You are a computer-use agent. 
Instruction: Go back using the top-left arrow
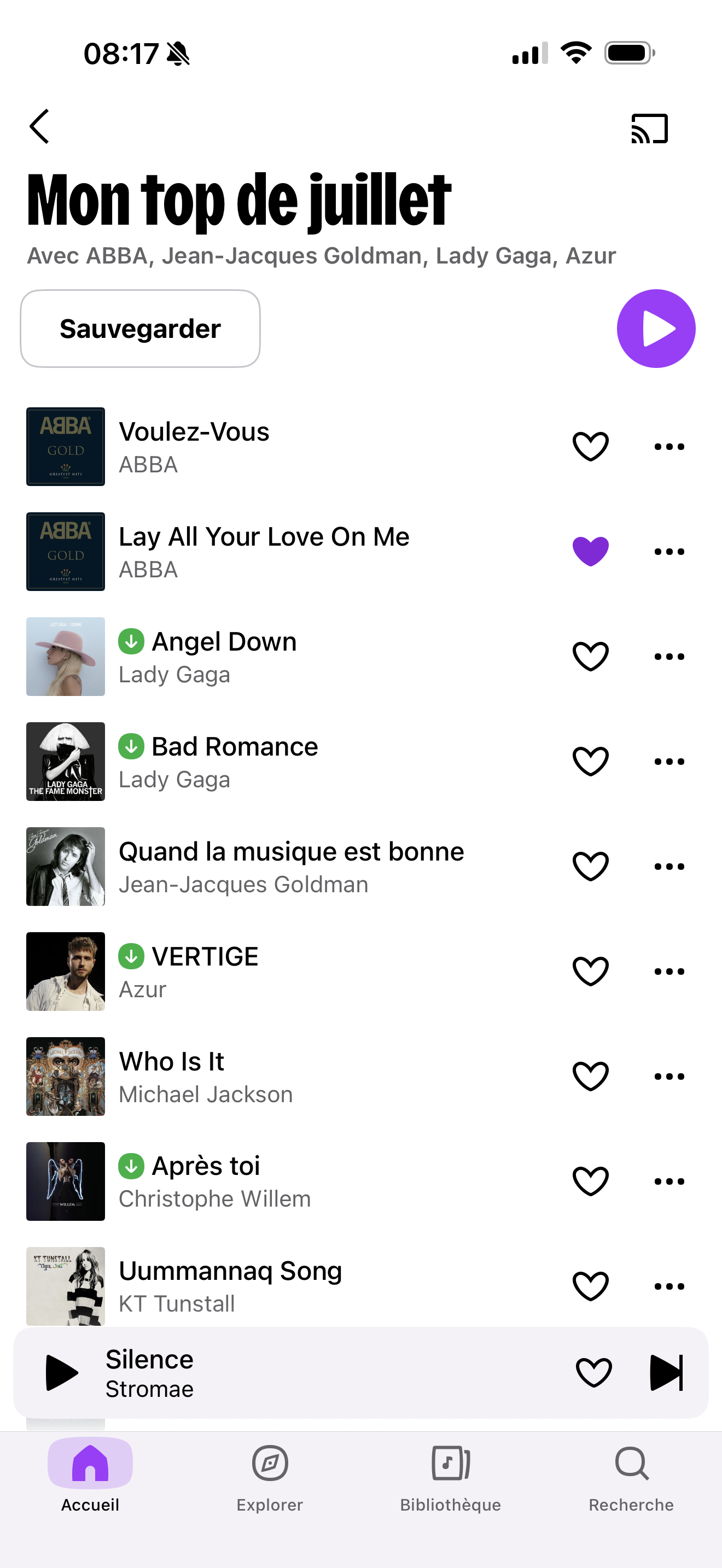click(x=39, y=127)
